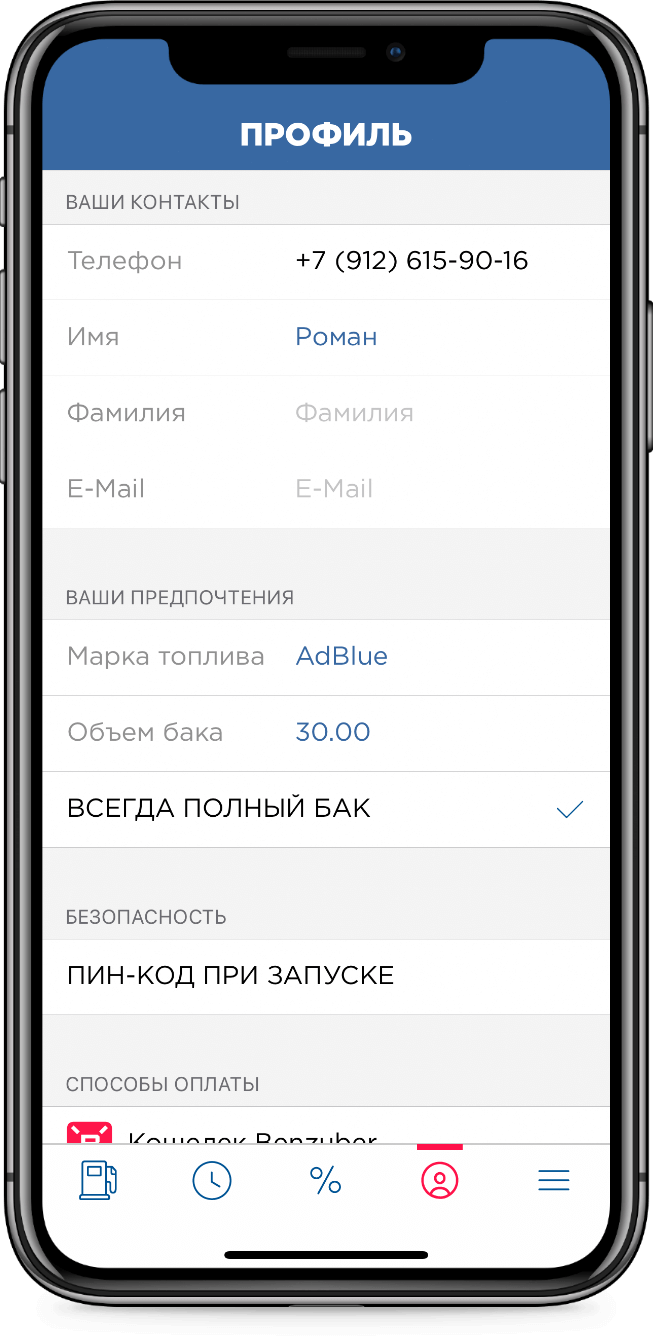Switch to the history clock tab
Screen dimensions: 653x1341
212,1181
